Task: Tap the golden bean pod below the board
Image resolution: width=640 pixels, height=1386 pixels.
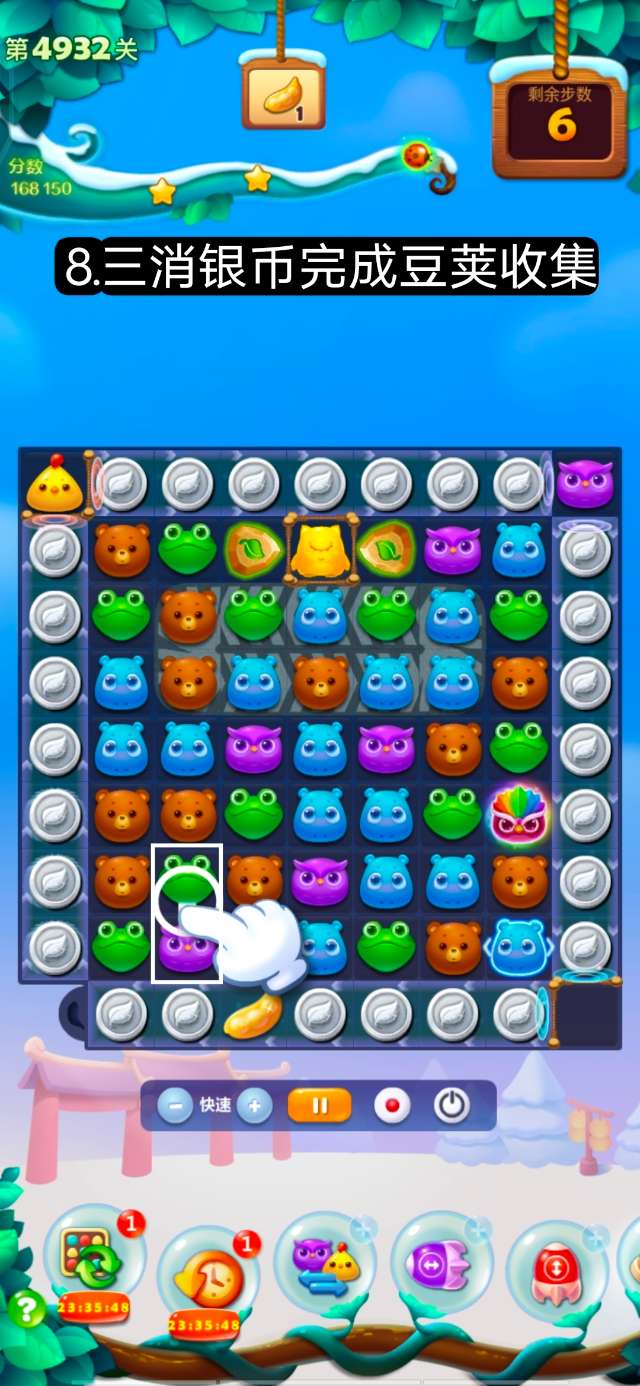Action: click(252, 1013)
